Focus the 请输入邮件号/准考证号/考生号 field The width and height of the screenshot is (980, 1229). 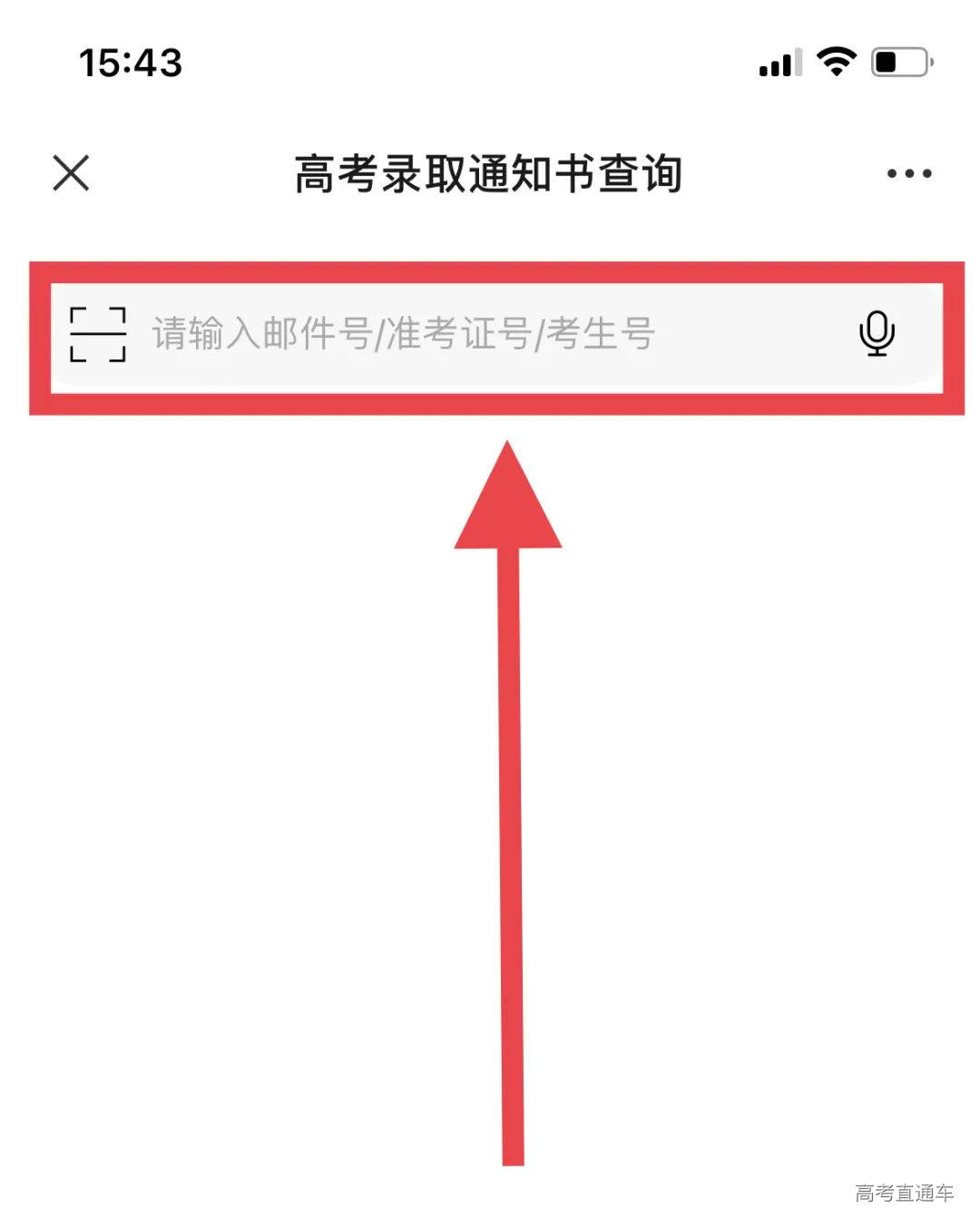(x=472, y=334)
